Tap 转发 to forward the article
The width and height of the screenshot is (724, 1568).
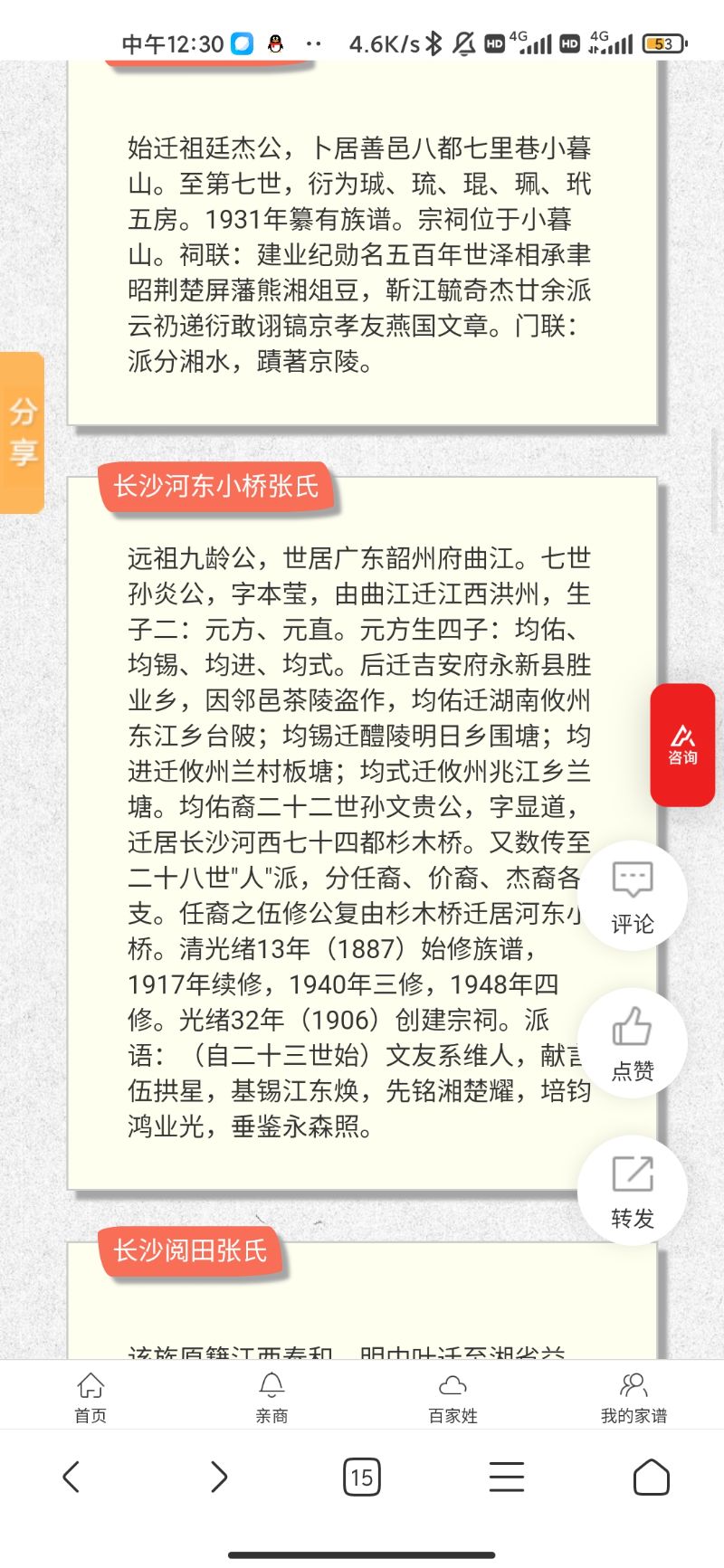[x=633, y=1190]
